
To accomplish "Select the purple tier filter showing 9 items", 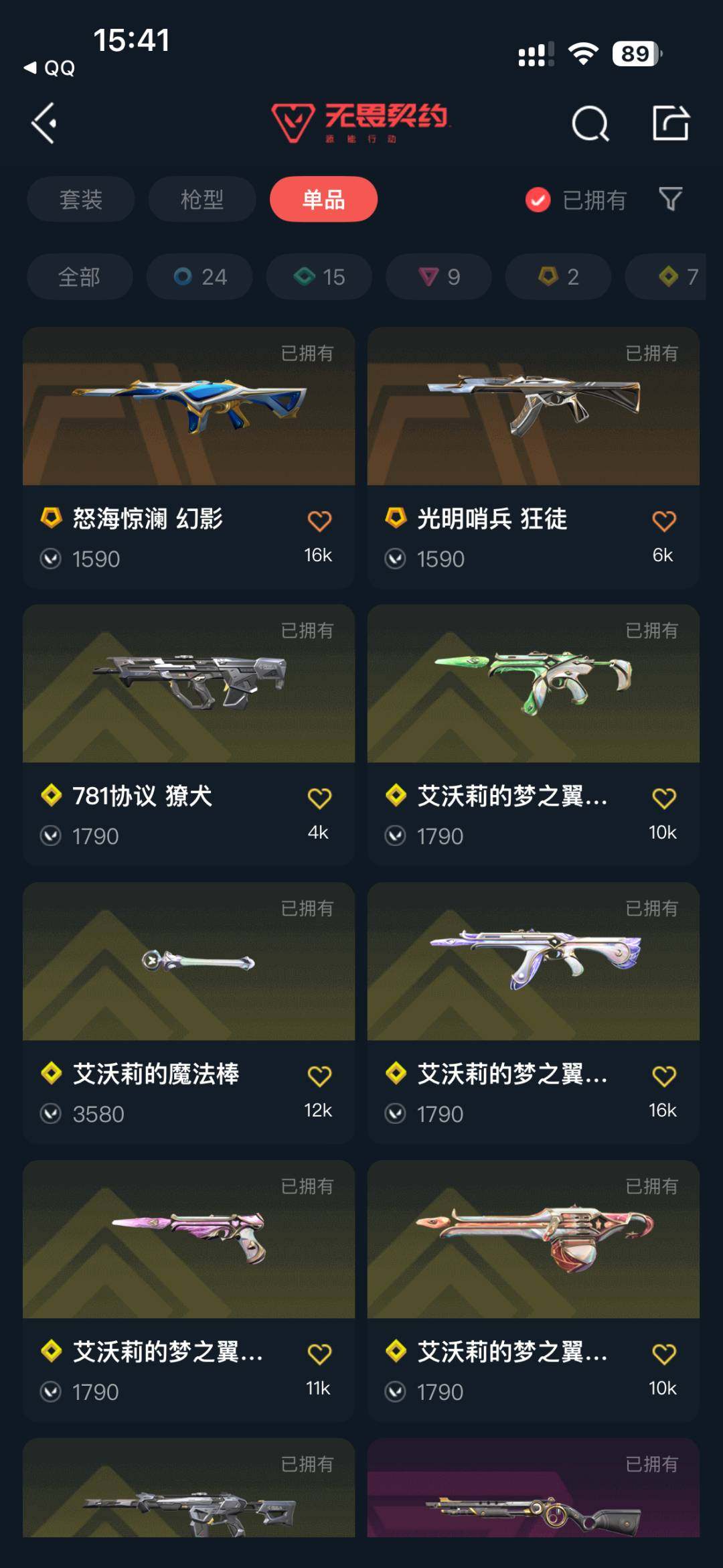I will [438, 277].
